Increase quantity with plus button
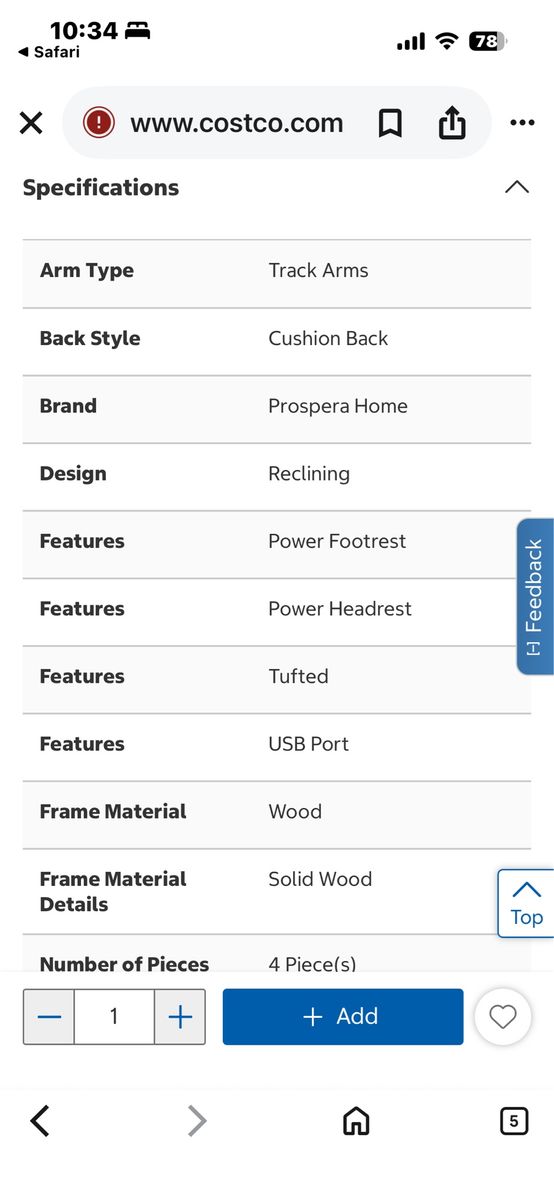 pyautogui.click(x=180, y=1017)
